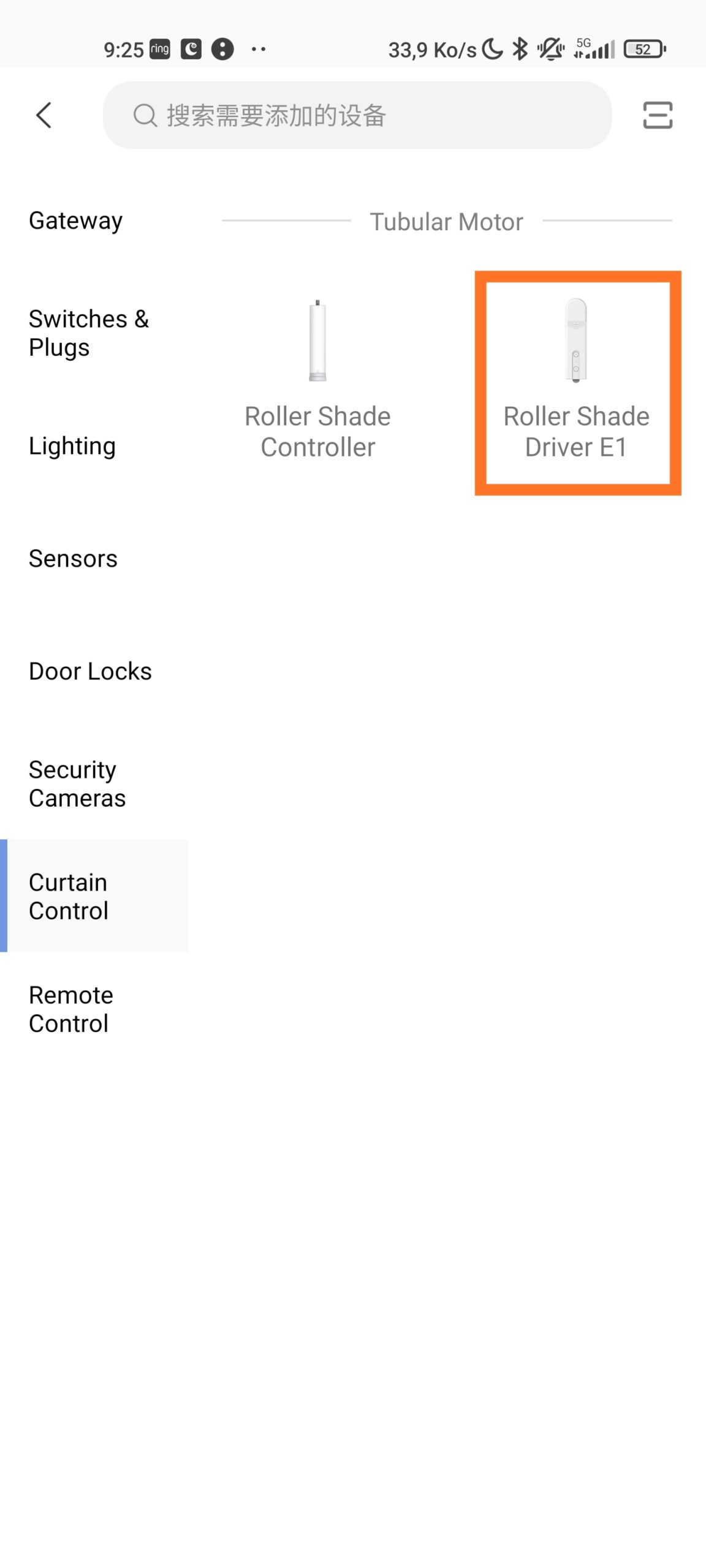Open the Lighting category

pyautogui.click(x=72, y=446)
